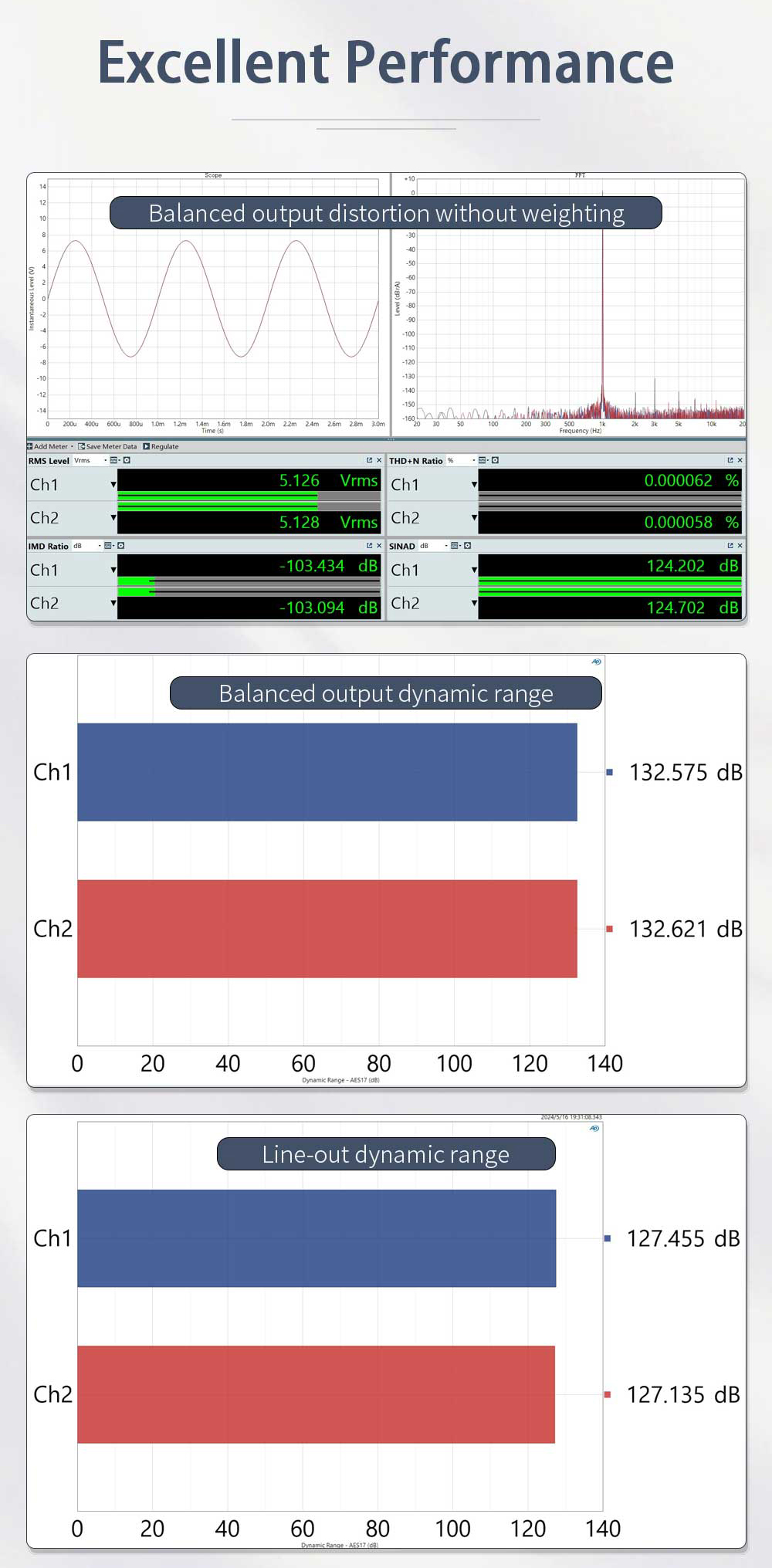Expand the Ch1 channel selector in SINAD panel

(x=475, y=571)
